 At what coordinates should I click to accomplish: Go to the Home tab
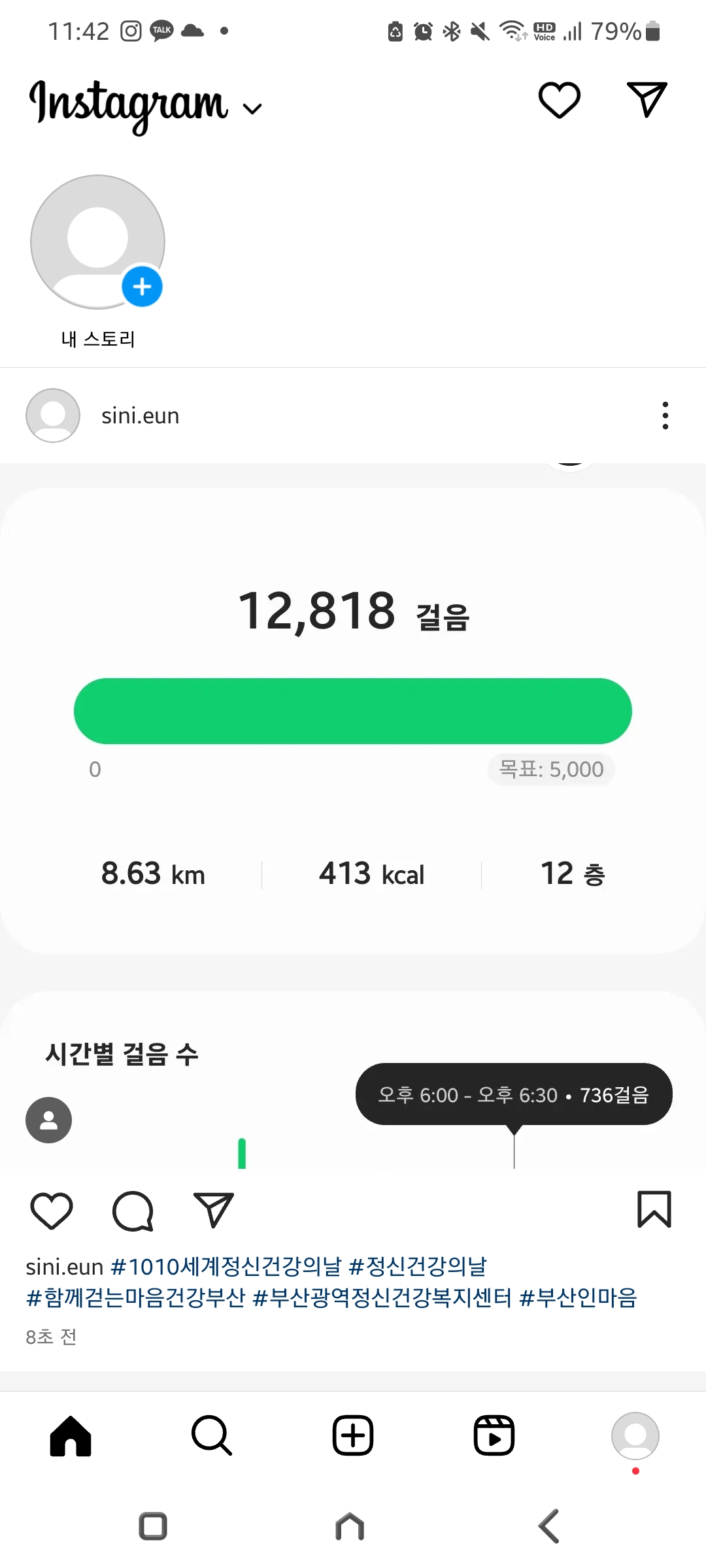[71, 1436]
